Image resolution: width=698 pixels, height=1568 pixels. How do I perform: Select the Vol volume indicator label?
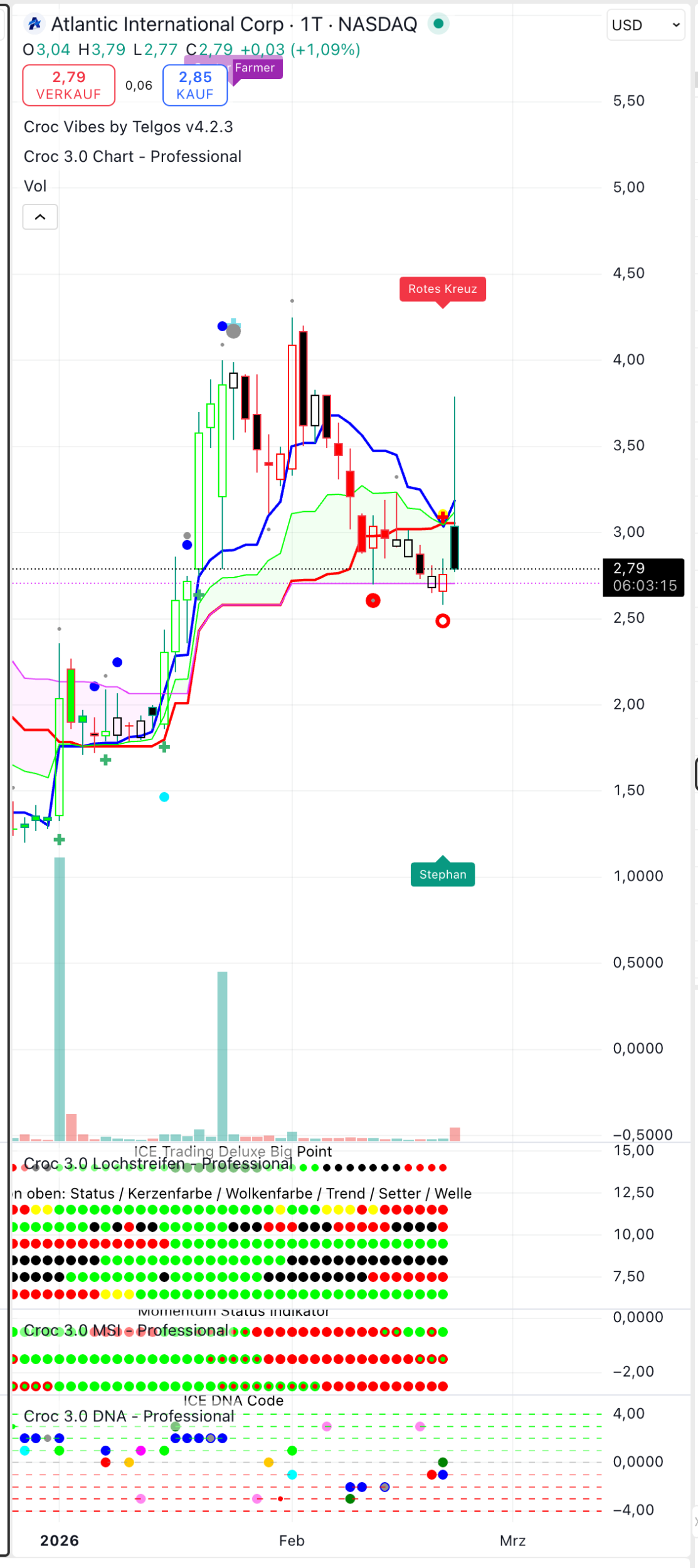pyautogui.click(x=35, y=186)
